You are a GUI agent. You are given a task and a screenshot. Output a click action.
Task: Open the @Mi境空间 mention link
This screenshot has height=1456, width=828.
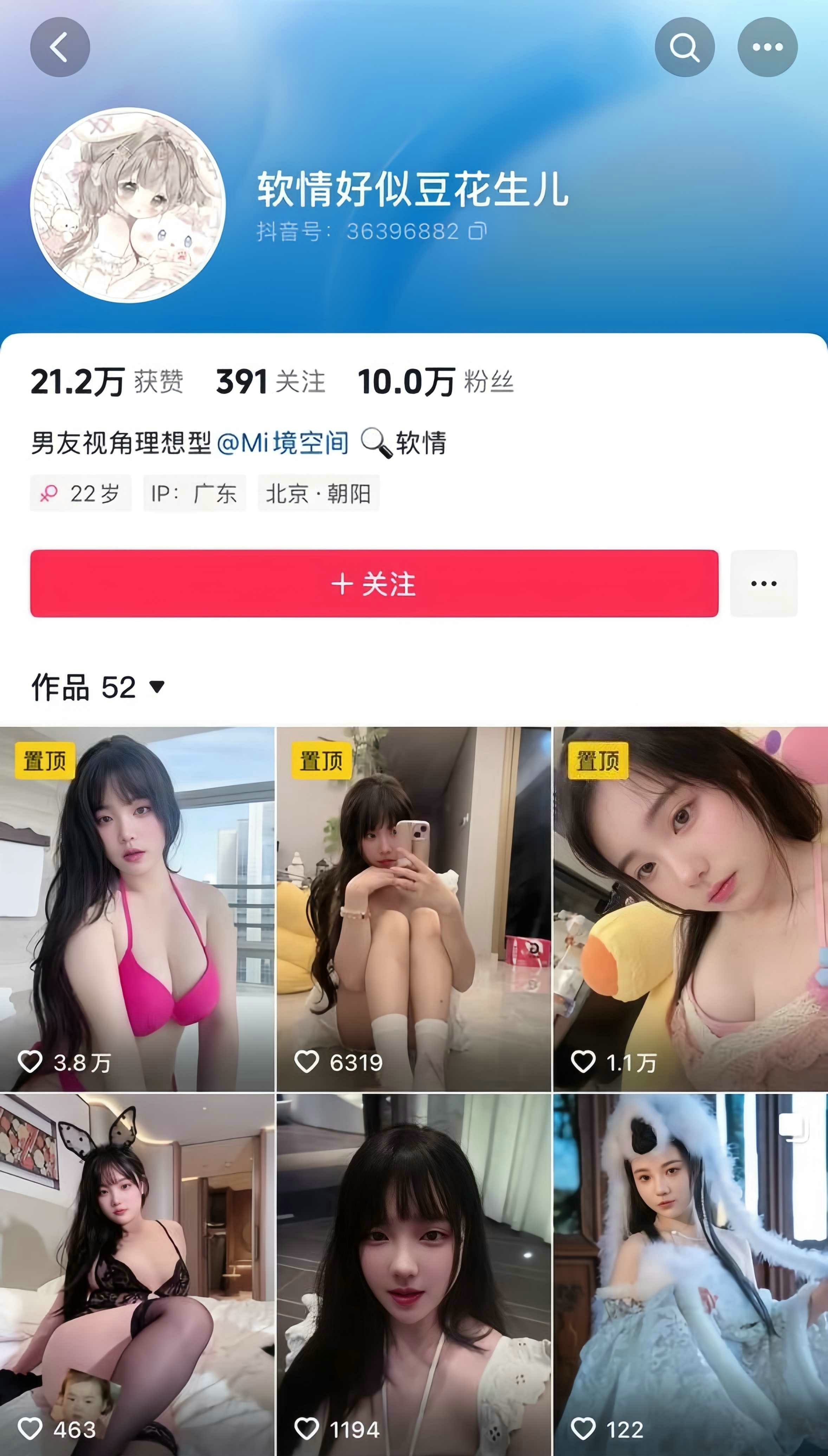[283, 443]
